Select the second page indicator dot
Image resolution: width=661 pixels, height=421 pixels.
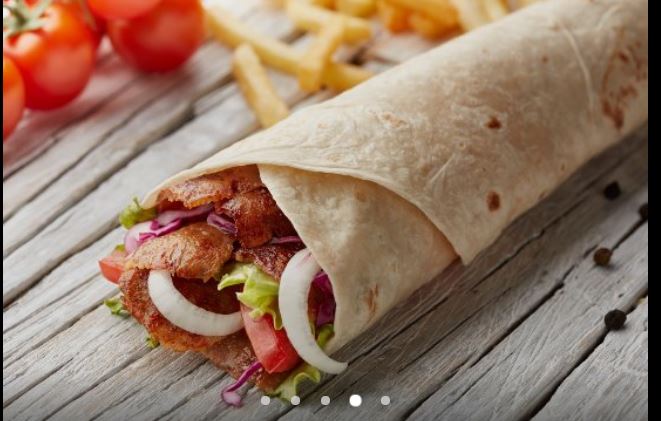tap(295, 400)
